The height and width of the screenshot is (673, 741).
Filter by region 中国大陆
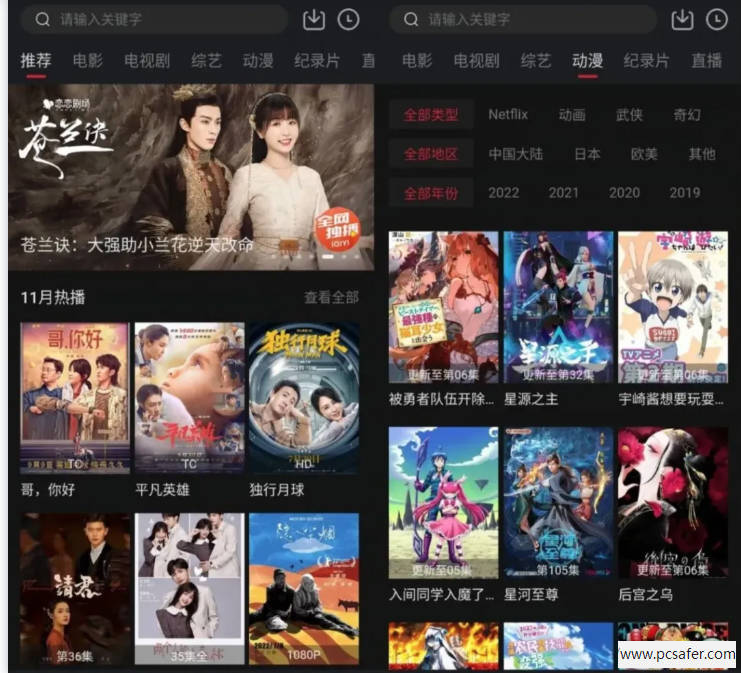pyautogui.click(x=516, y=154)
